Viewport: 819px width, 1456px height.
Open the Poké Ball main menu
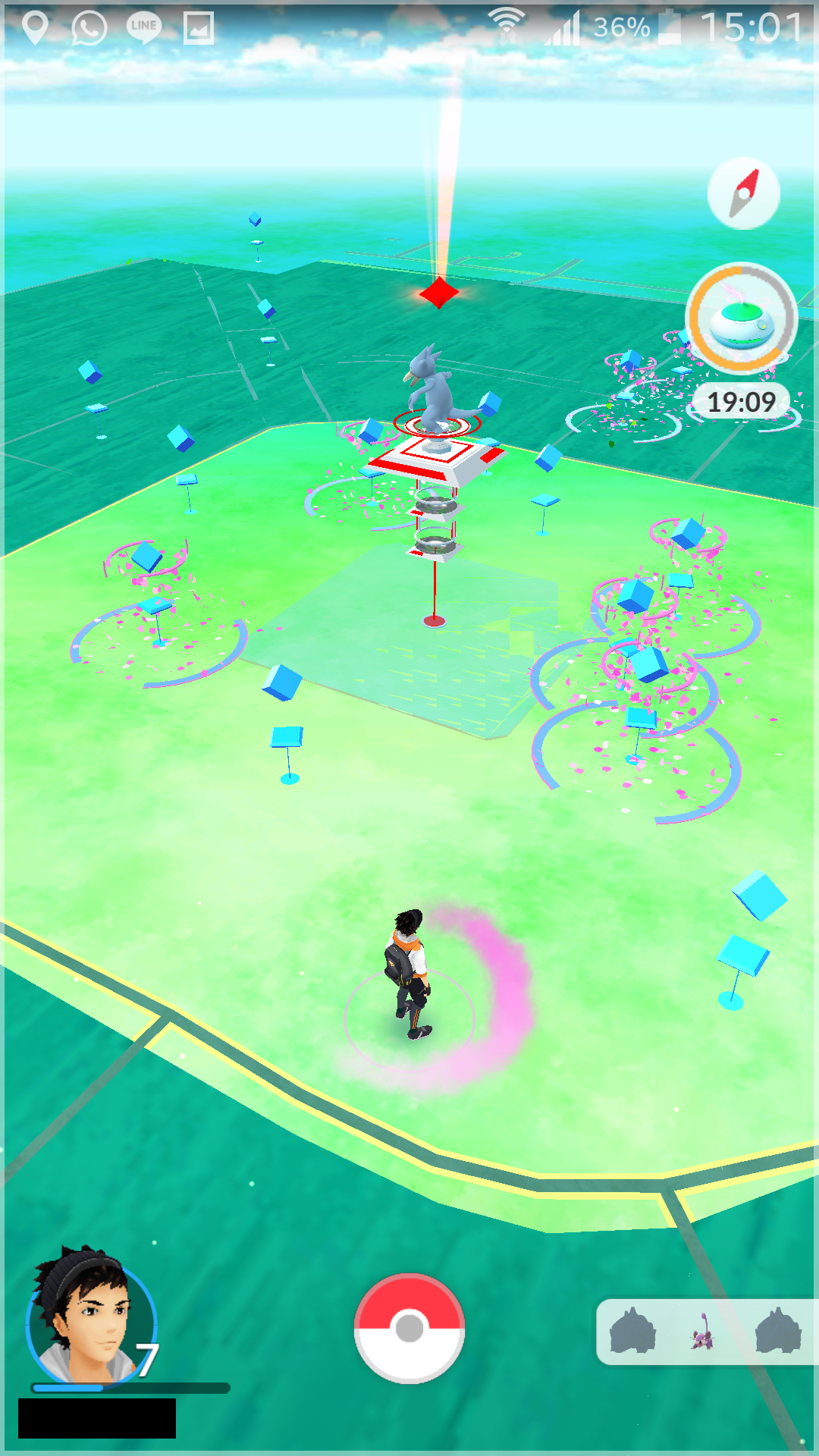point(409,1328)
